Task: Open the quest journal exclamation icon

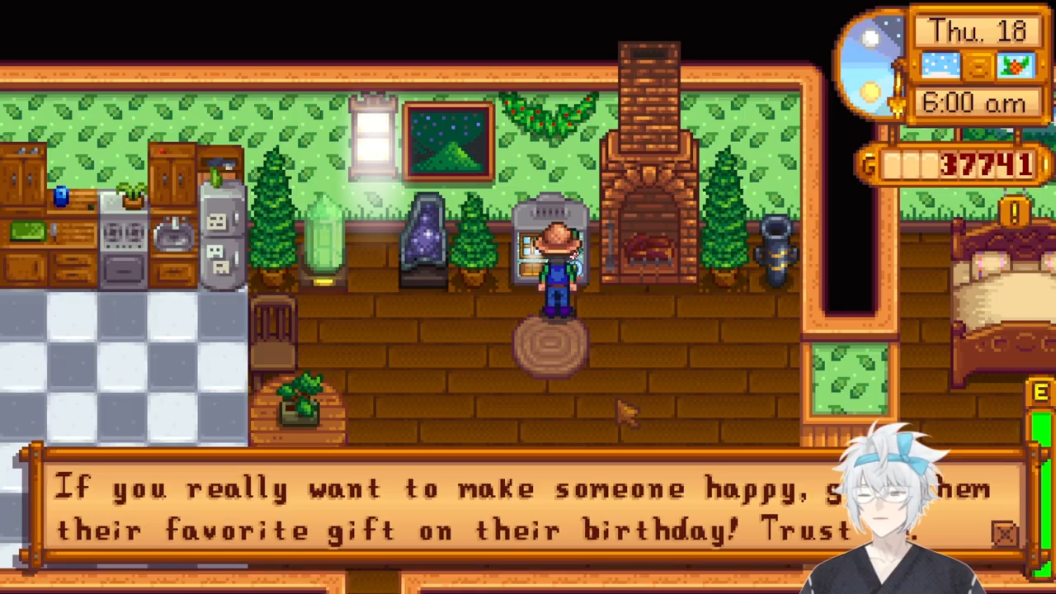Action: point(1014,211)
